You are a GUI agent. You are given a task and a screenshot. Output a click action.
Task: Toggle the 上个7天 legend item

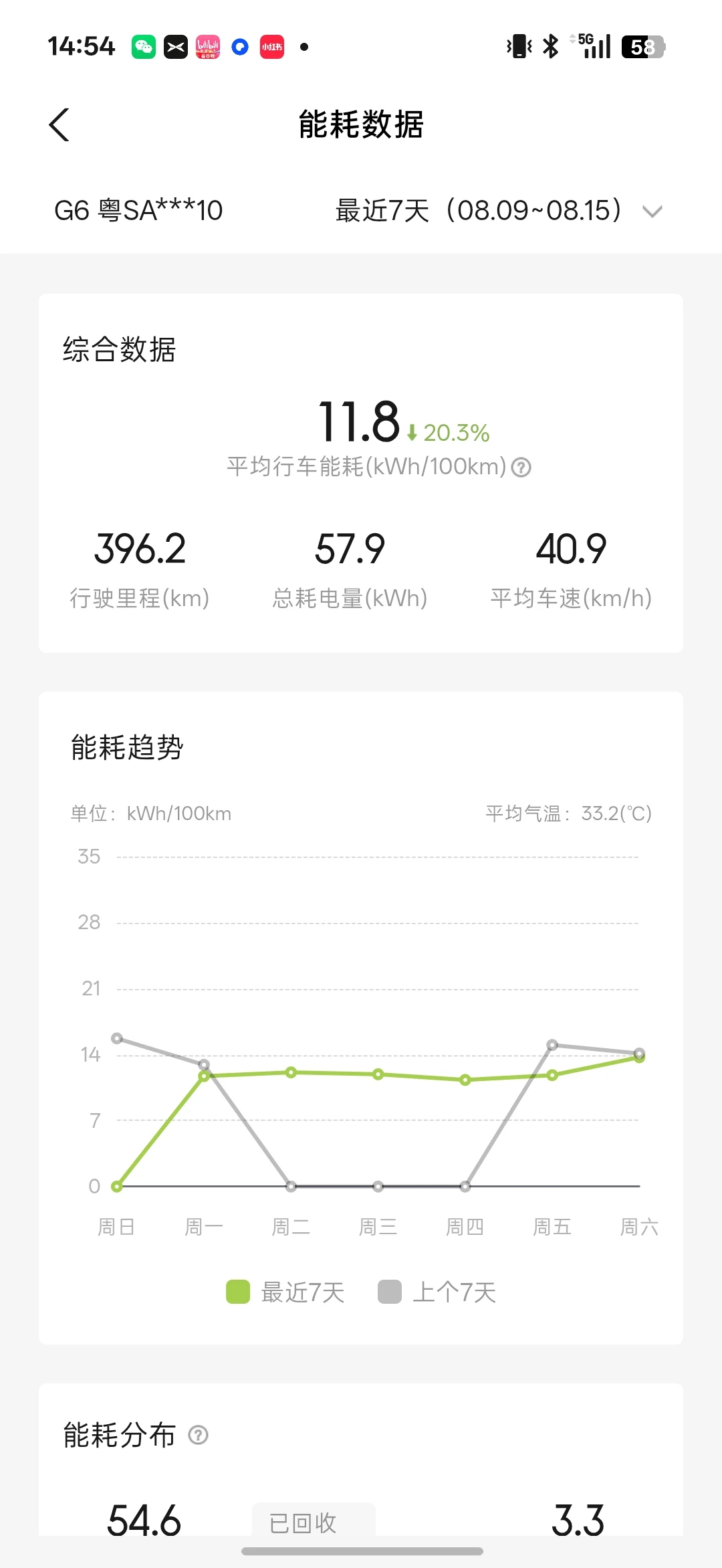tap(437, 1292)
